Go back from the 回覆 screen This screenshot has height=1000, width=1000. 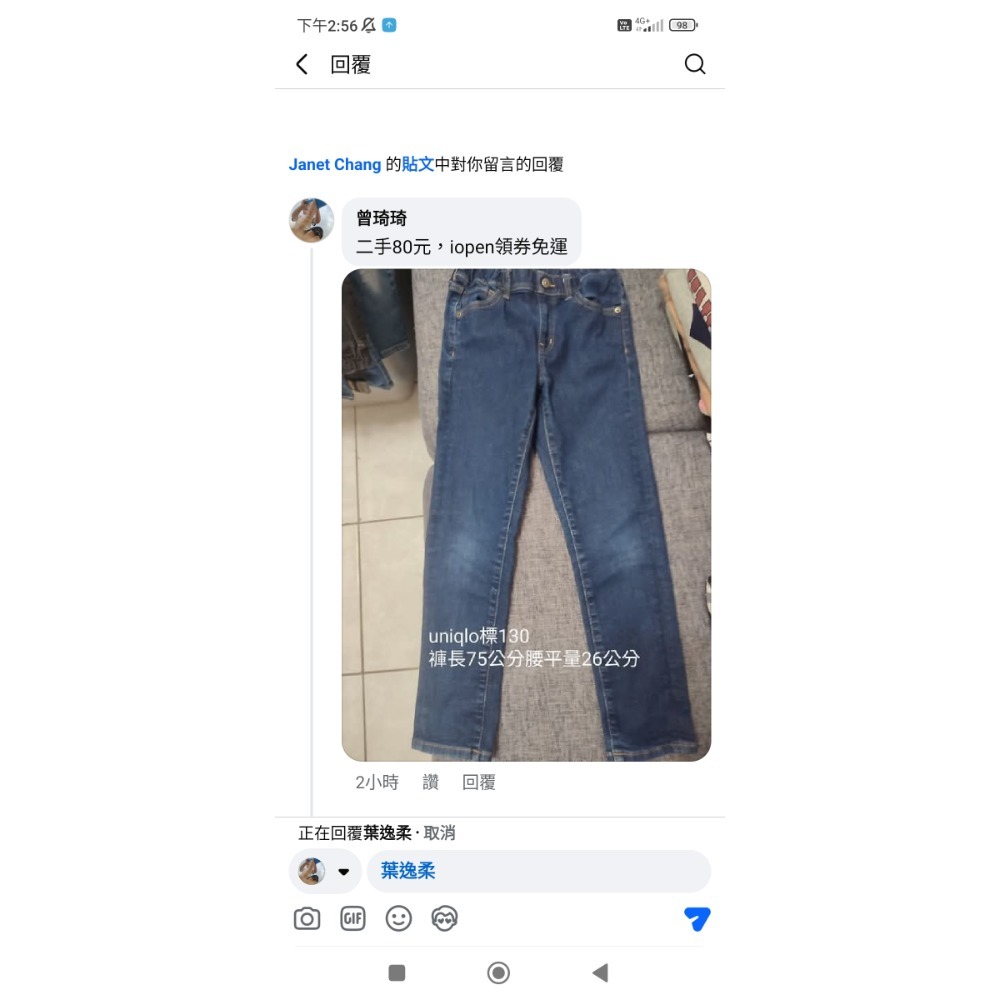302,65
